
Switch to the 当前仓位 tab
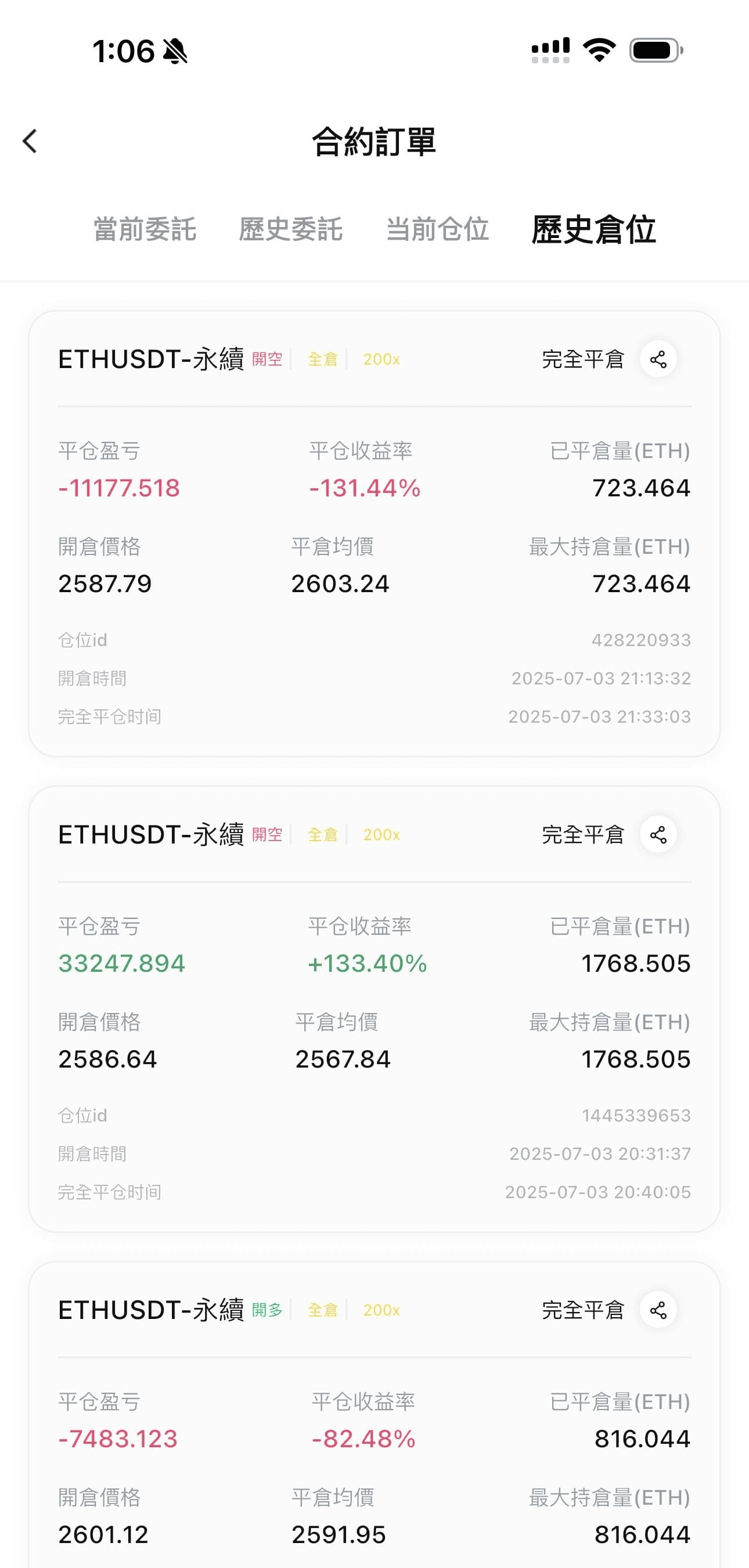[437, 229]
